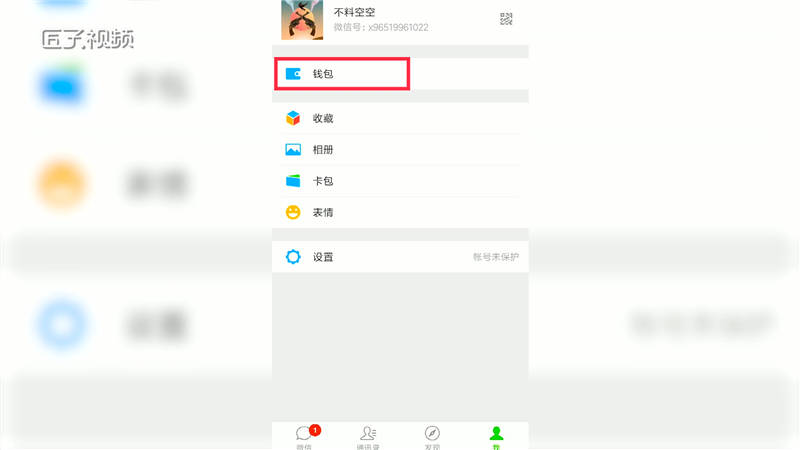This screenshot has height=450, width=800.
Task: Switch to the 微信 chats tab
Action: (304, 436)
